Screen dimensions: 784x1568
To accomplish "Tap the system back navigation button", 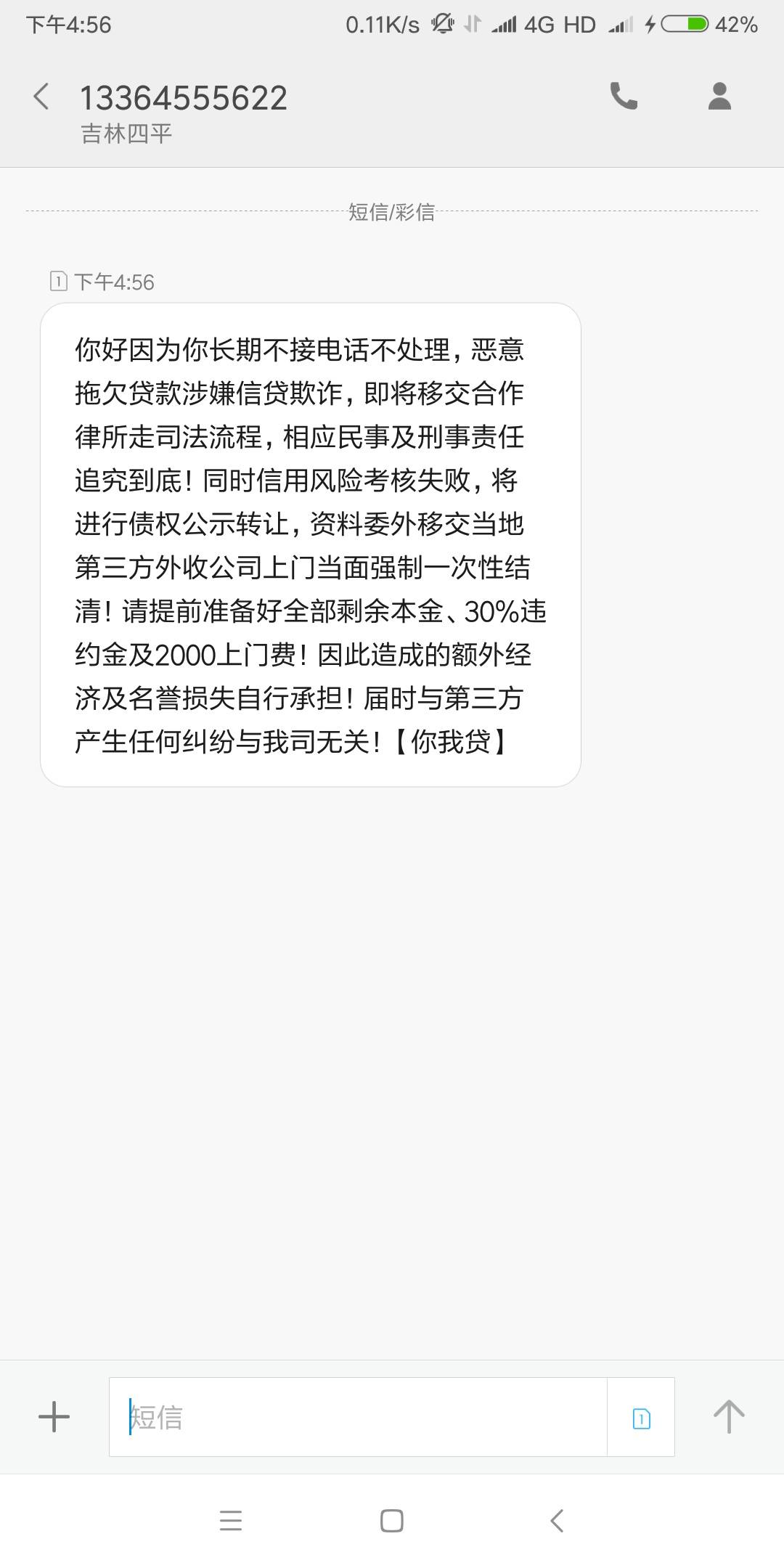I will (x=556, y=1521).
